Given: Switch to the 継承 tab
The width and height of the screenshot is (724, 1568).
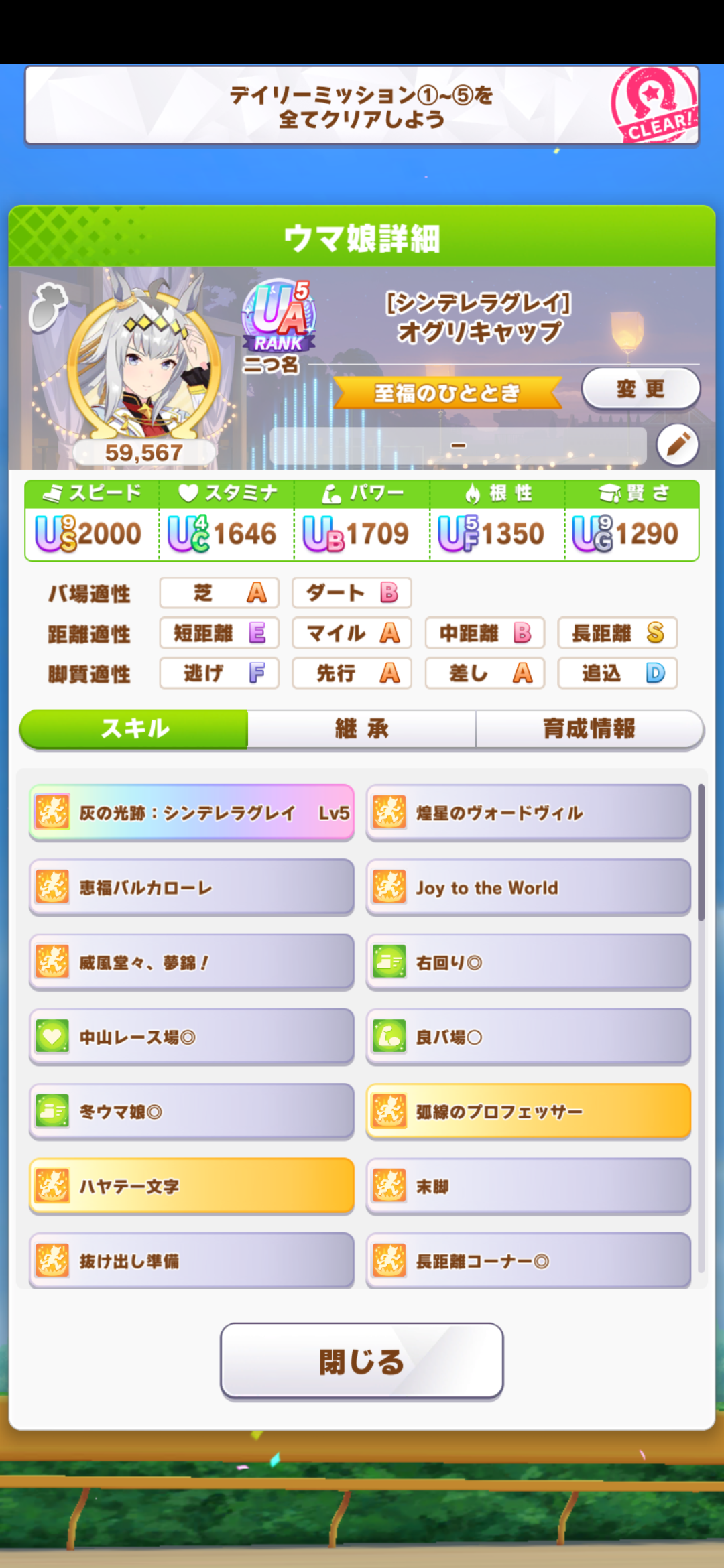Looking at the screenshot, I should (x=362, y=728).
